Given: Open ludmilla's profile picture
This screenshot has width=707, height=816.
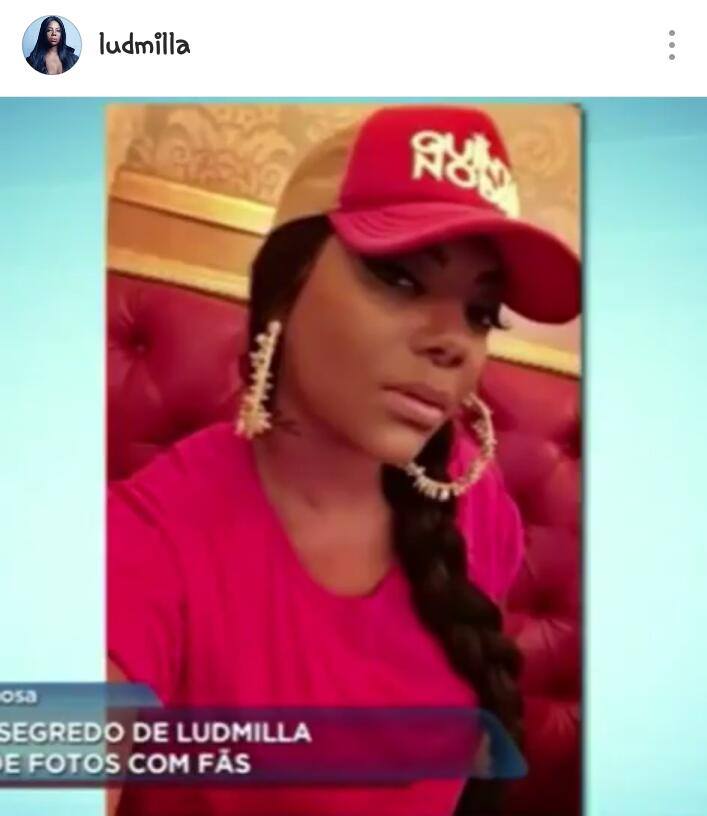Looking at the screenshot, I should tap(52, 45).
